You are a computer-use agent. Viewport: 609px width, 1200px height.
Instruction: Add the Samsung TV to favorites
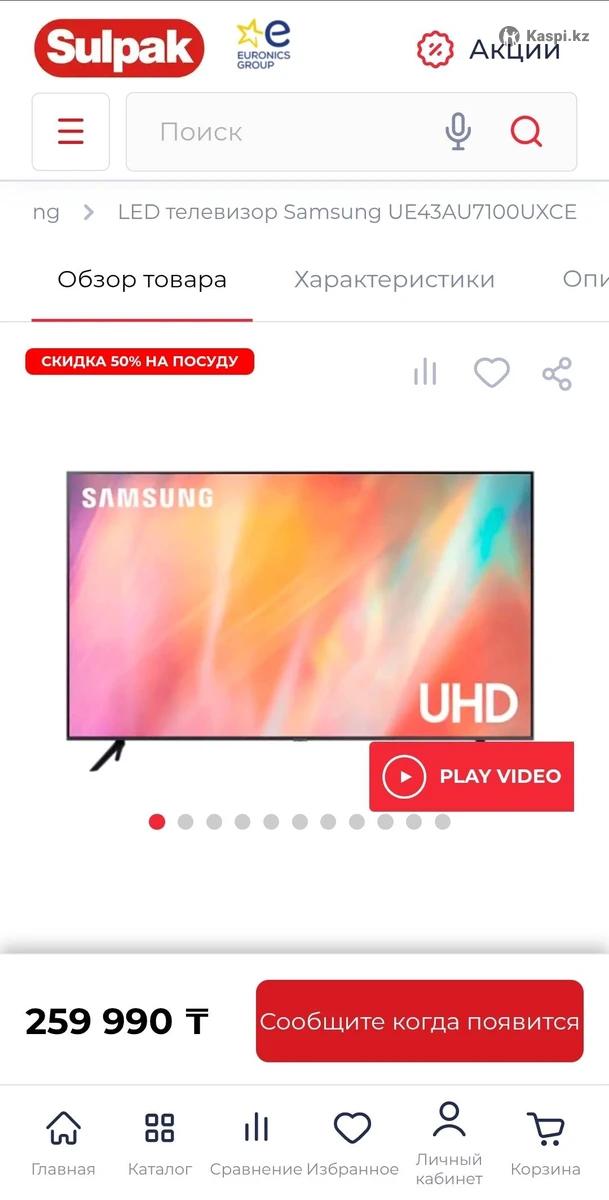point(491,373)
